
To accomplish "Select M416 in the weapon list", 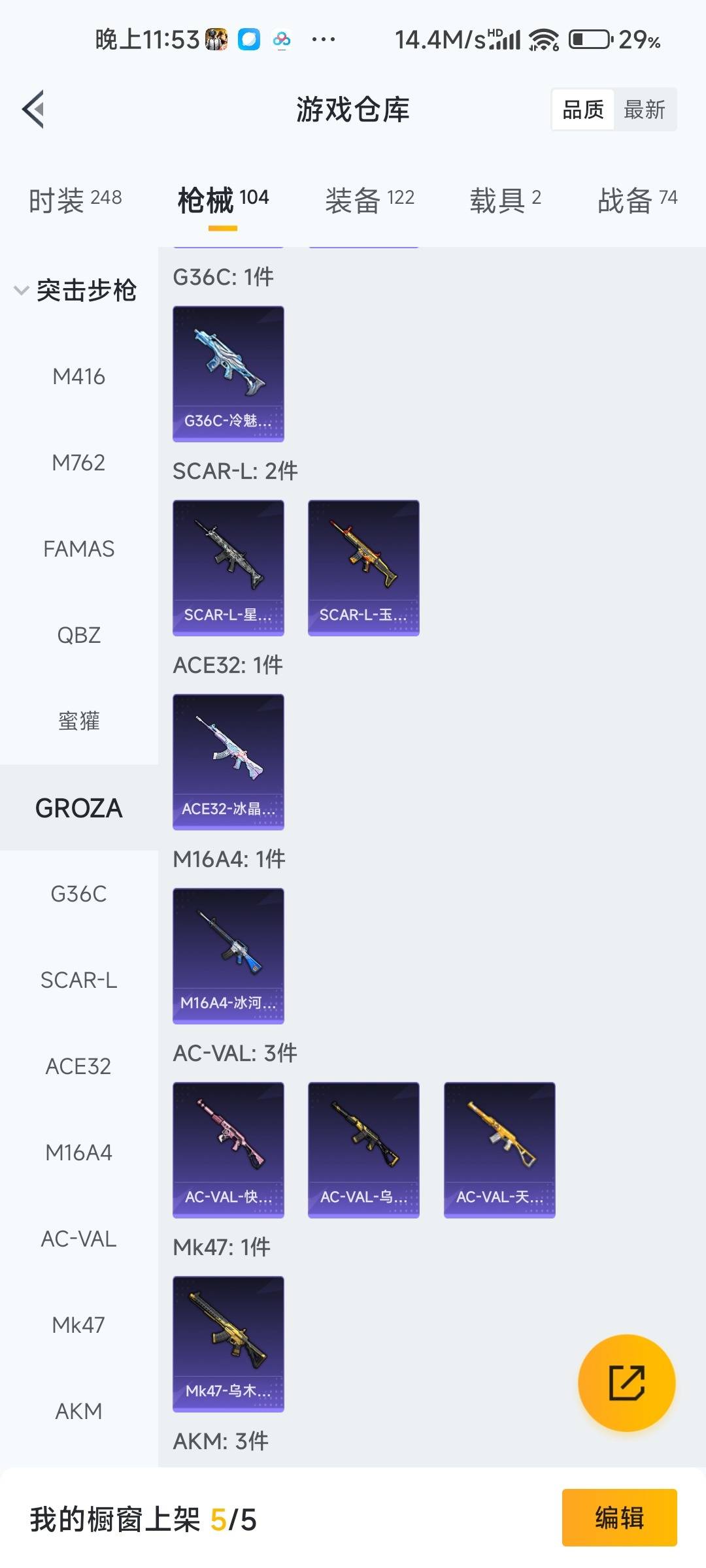I will (x=78, y=376).
